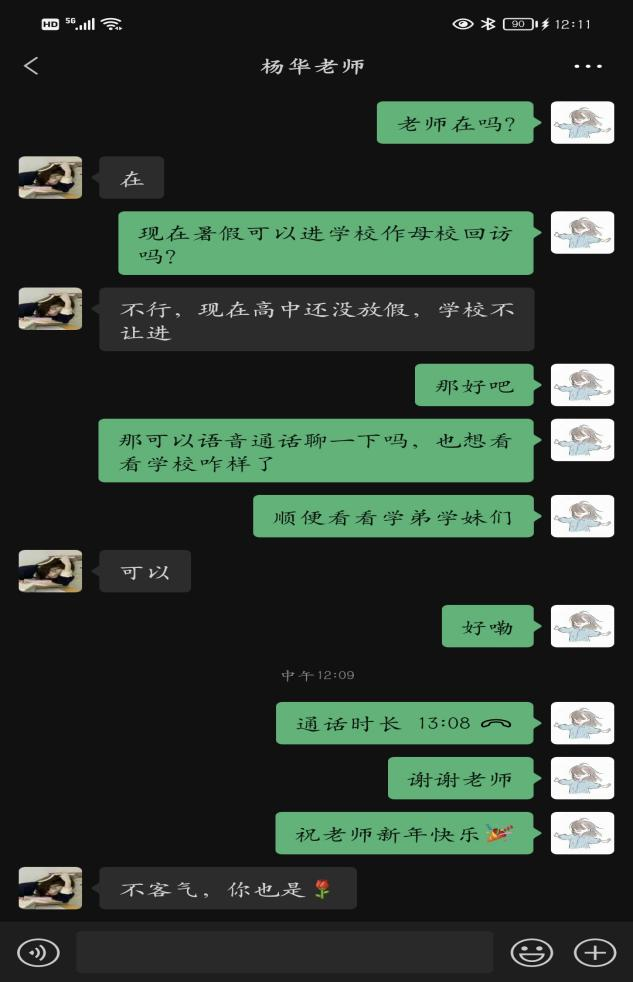Go back from 杨华老师 chat
This screenshot has height=982, width=633.
tap(31, 66)
